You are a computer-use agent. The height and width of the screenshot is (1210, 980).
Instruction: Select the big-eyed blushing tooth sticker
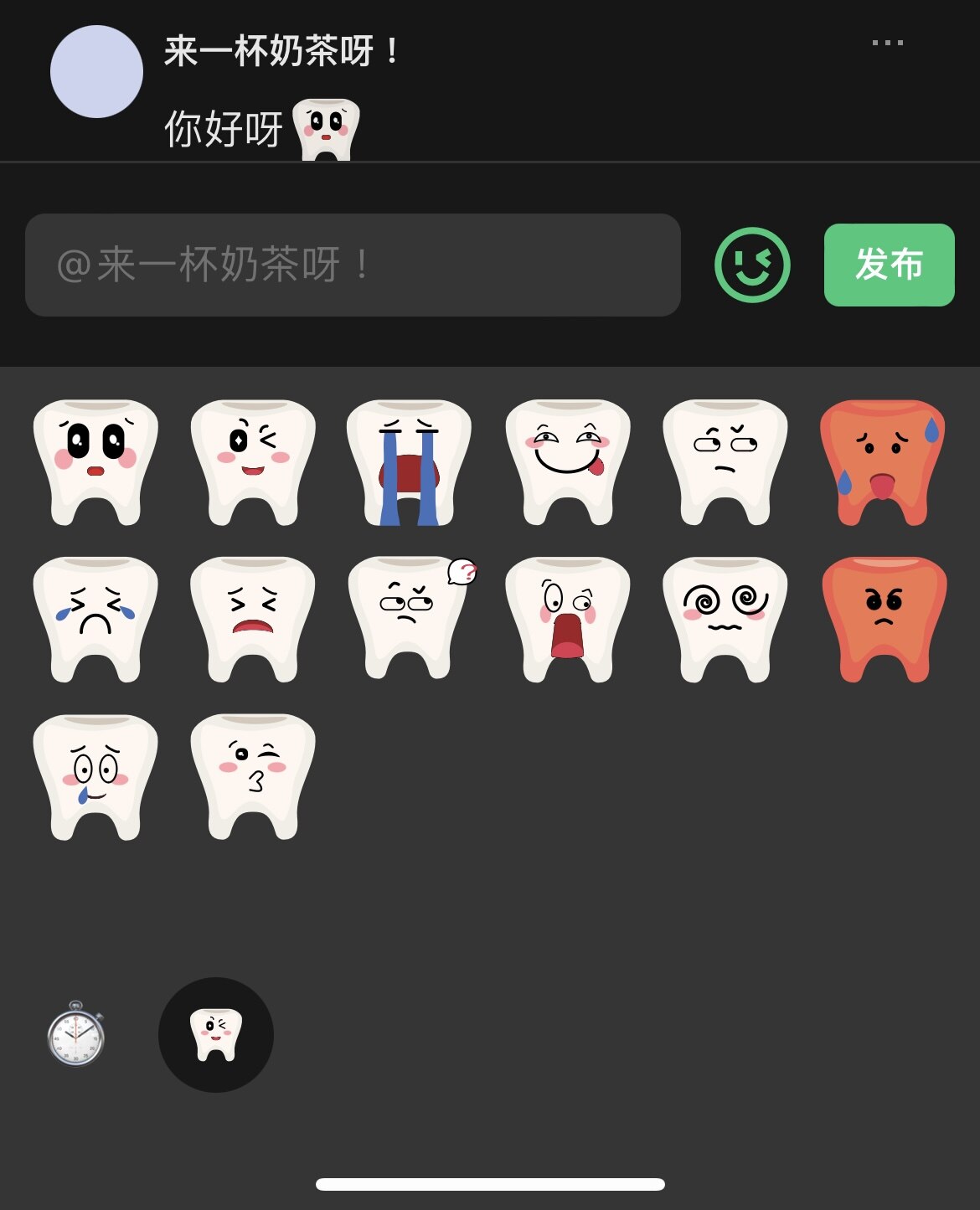coord(95,462)
